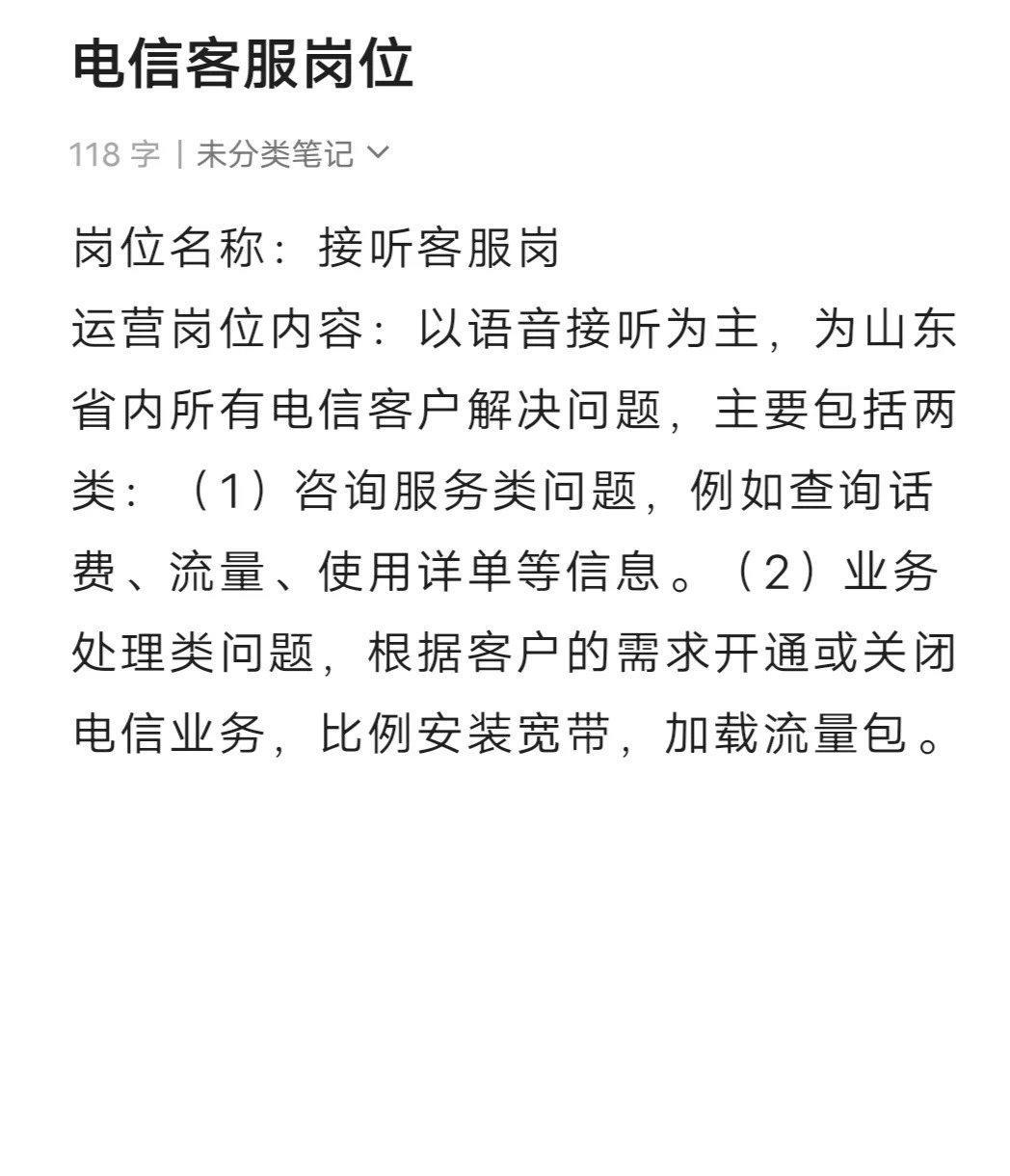Viewport: 1010px width, 1176px height.
Task: Edit the note title 电信客服岗位
Action: (243, 66)
